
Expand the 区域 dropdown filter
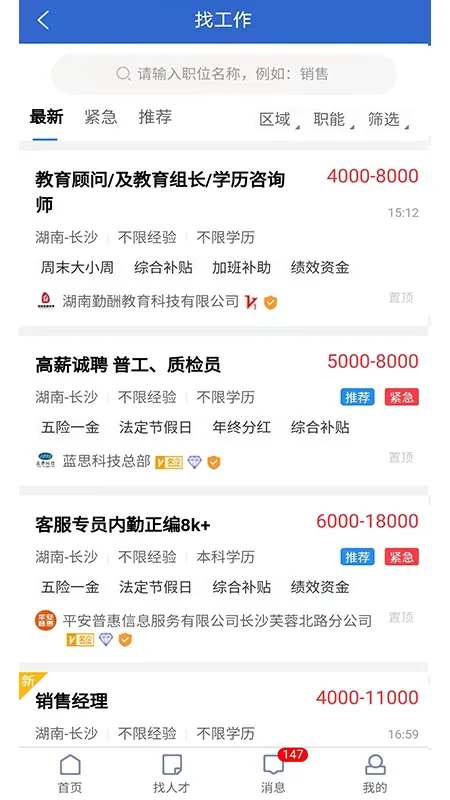[x=279, y=119]
